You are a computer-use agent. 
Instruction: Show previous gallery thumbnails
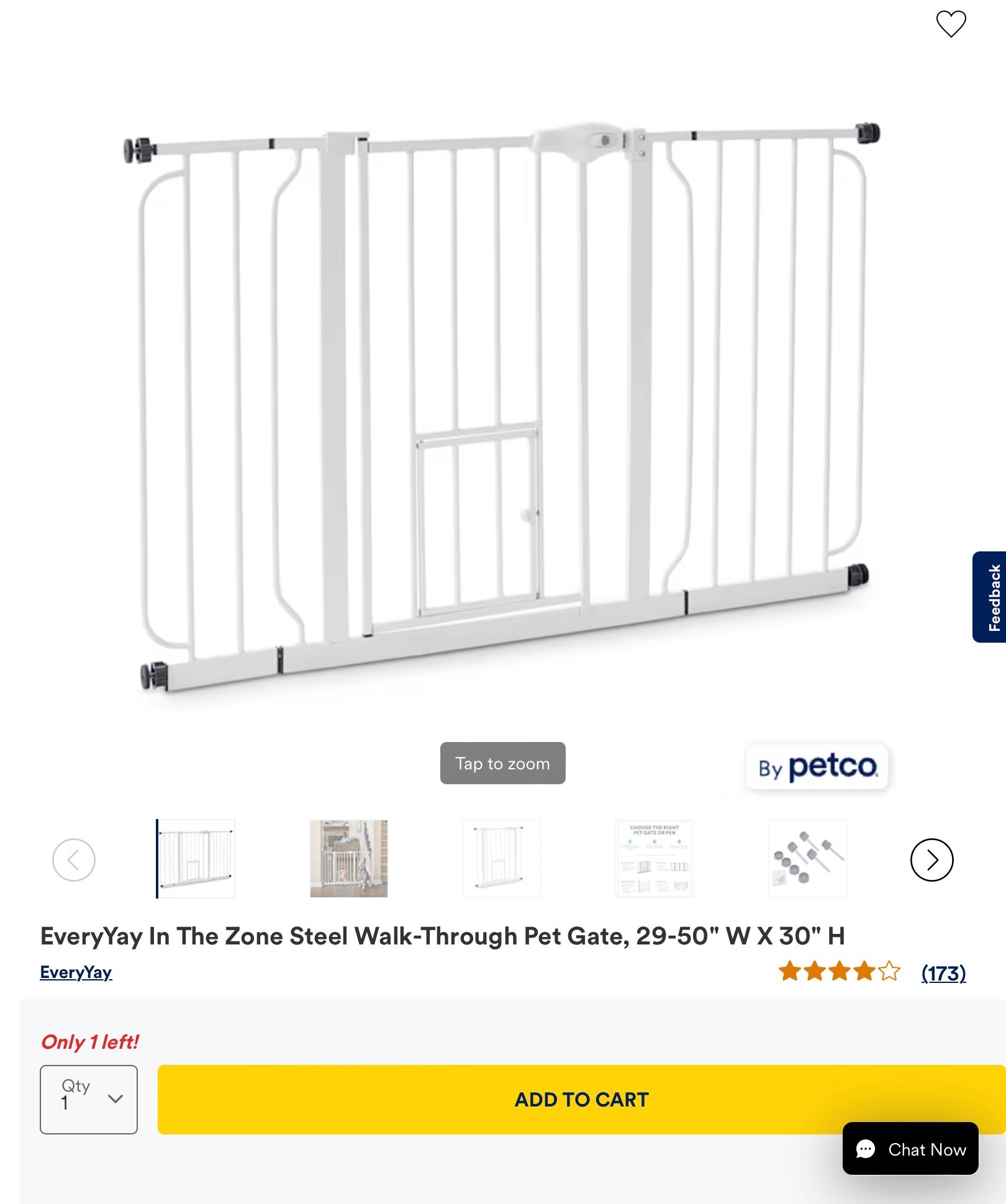pos(74,859)
